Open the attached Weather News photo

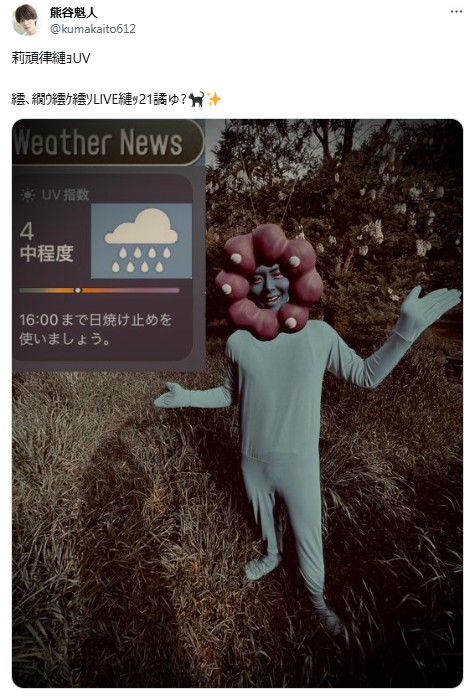coord(237,403)
